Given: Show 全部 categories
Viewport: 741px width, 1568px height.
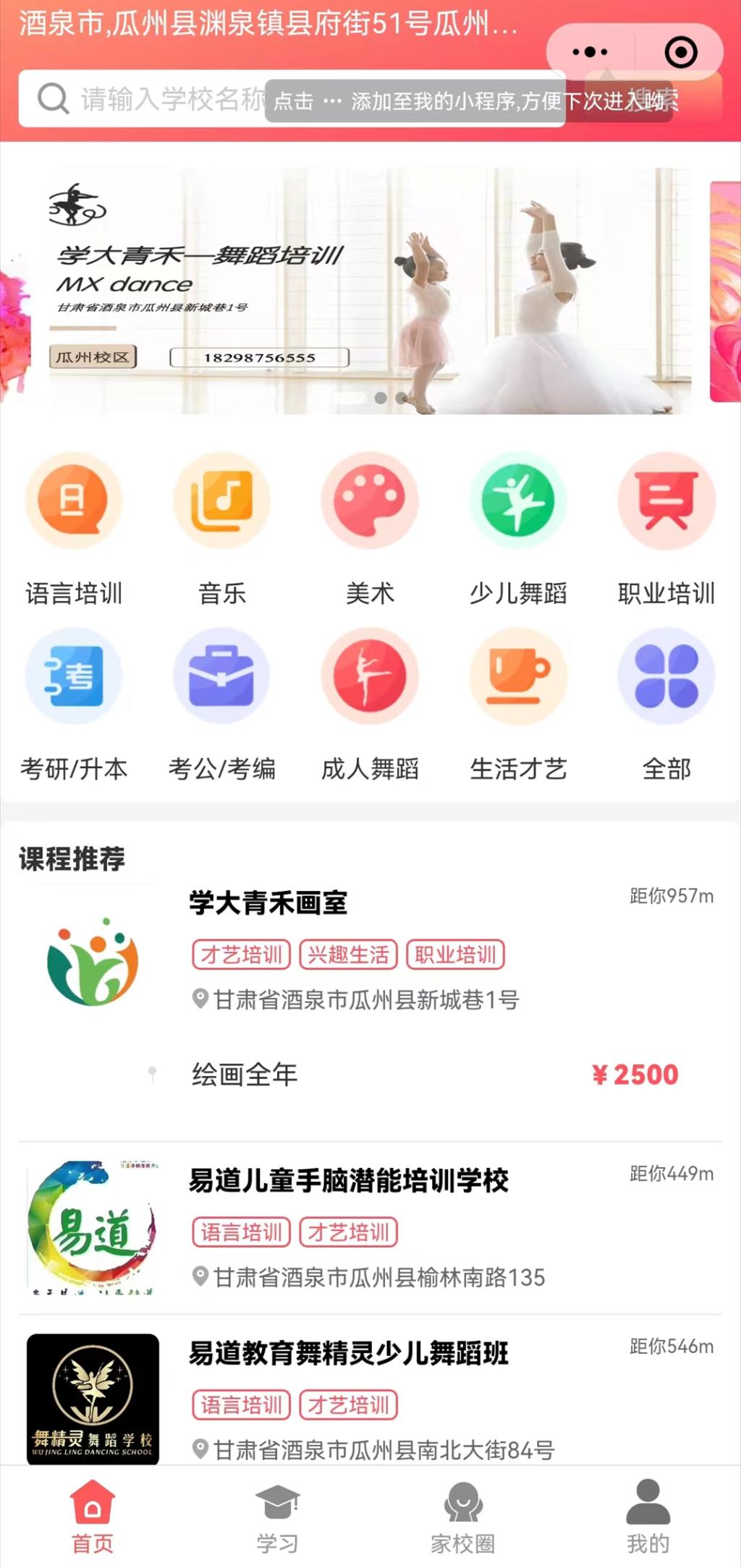Looking at the screenshot, I should (x=666, y=704).
